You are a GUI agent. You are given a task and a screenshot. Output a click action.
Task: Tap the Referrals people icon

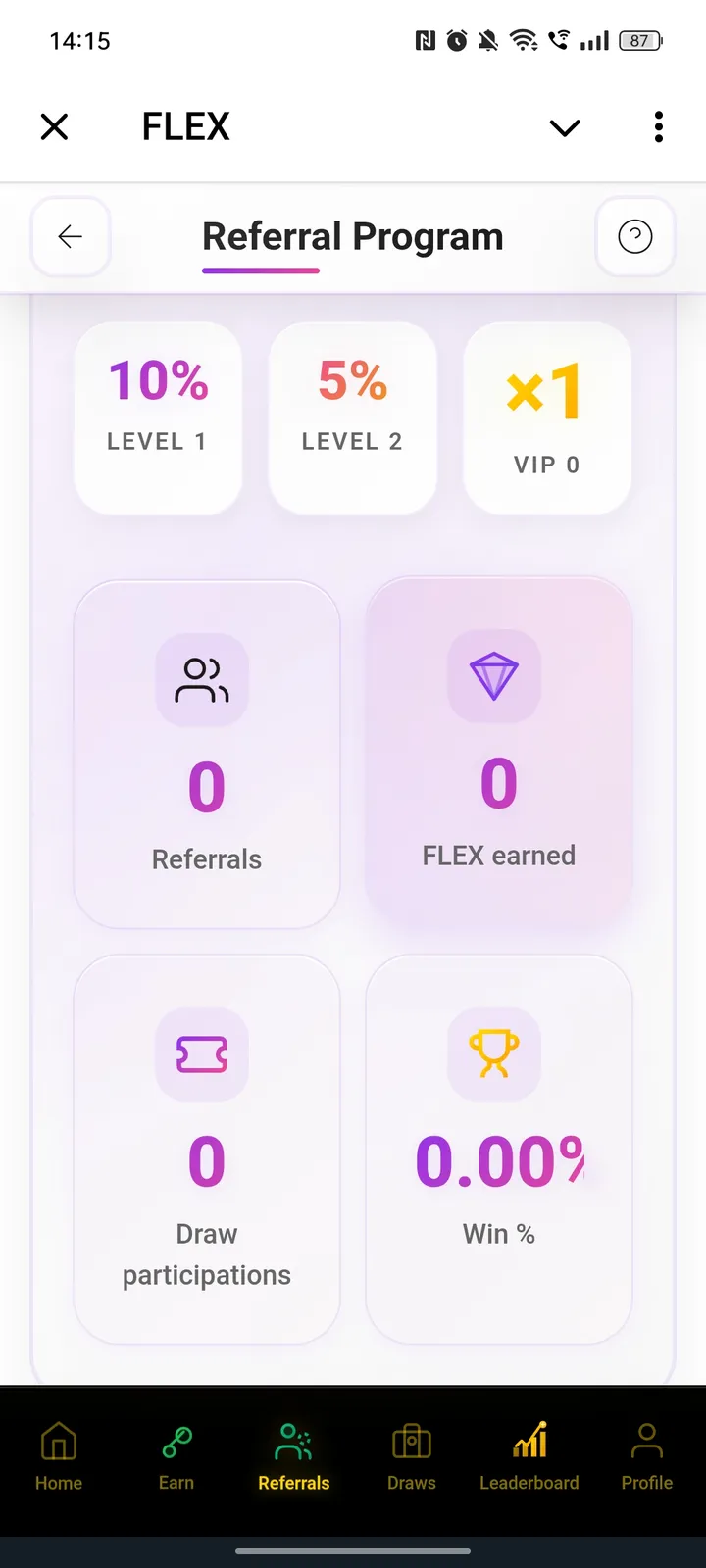tap(293, 1443)
